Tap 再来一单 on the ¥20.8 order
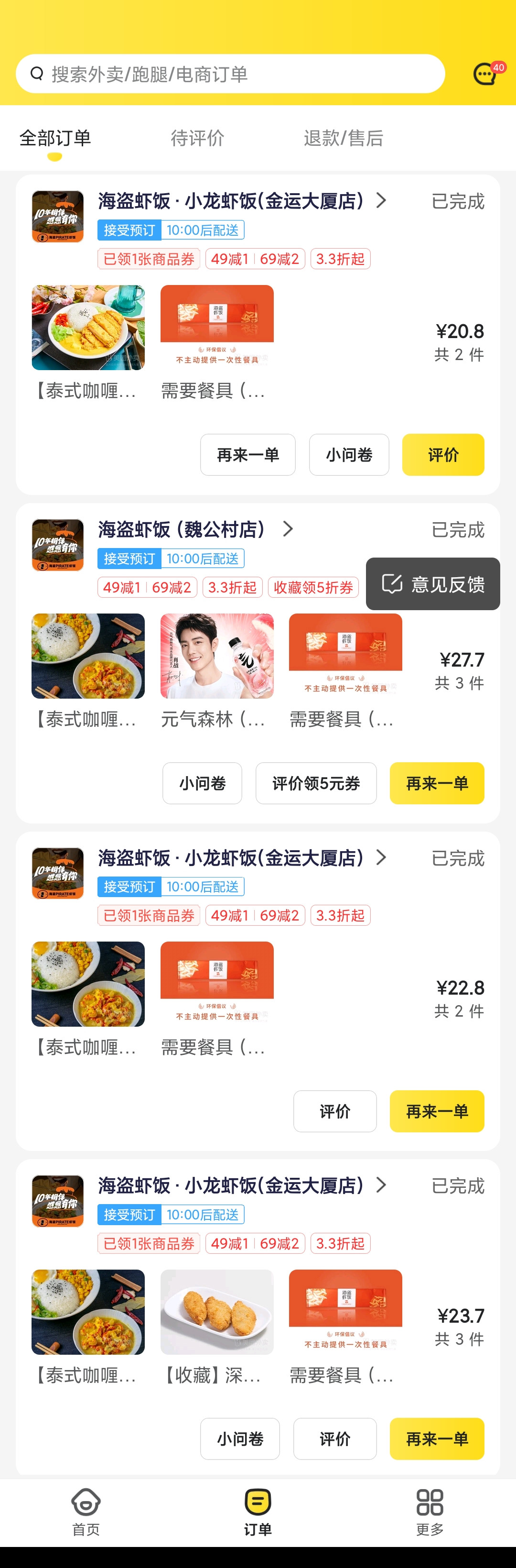This screenshot has width=516, height=1568. (x=247, y=455)
